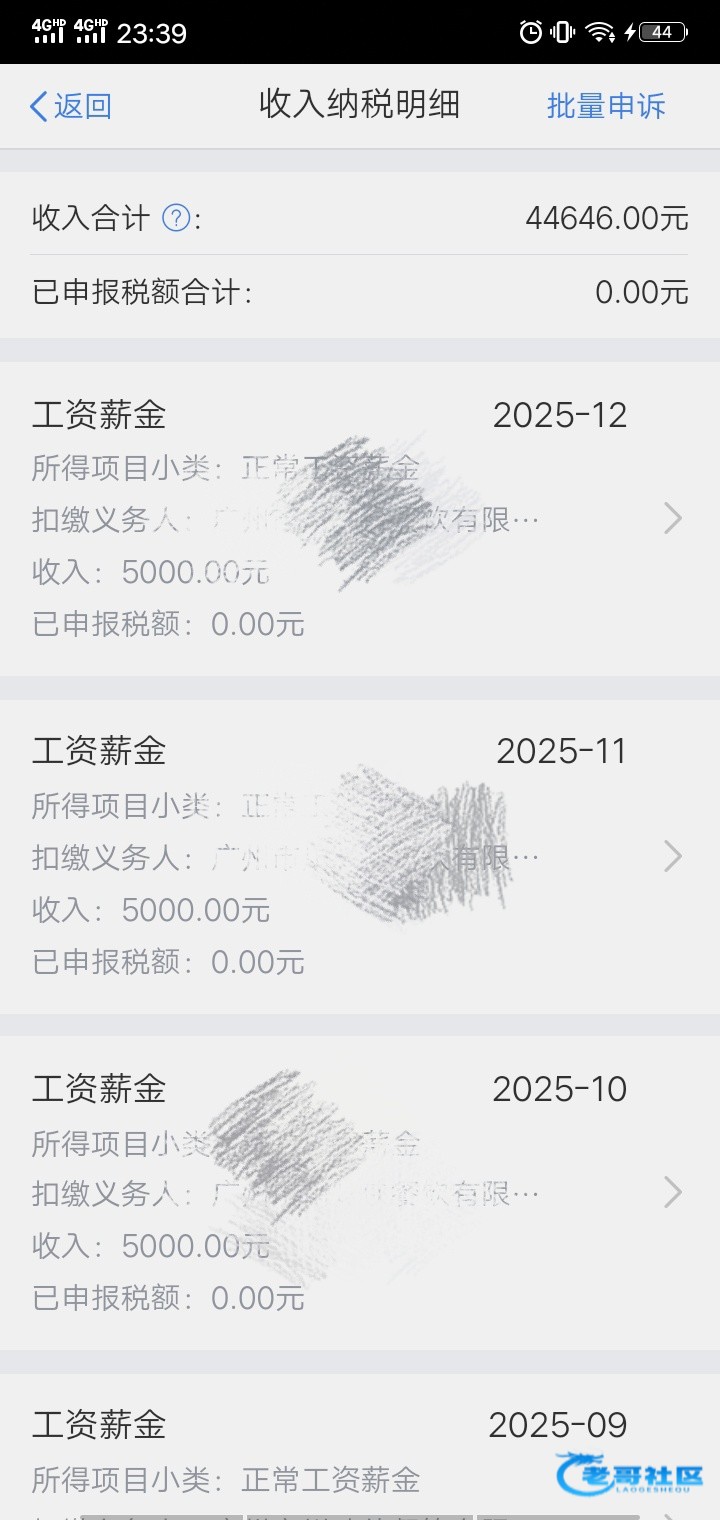This screenshot has width=720, height=1520.
Task: Open 批量申诉 batch appeal
Action: pos(606,106)
